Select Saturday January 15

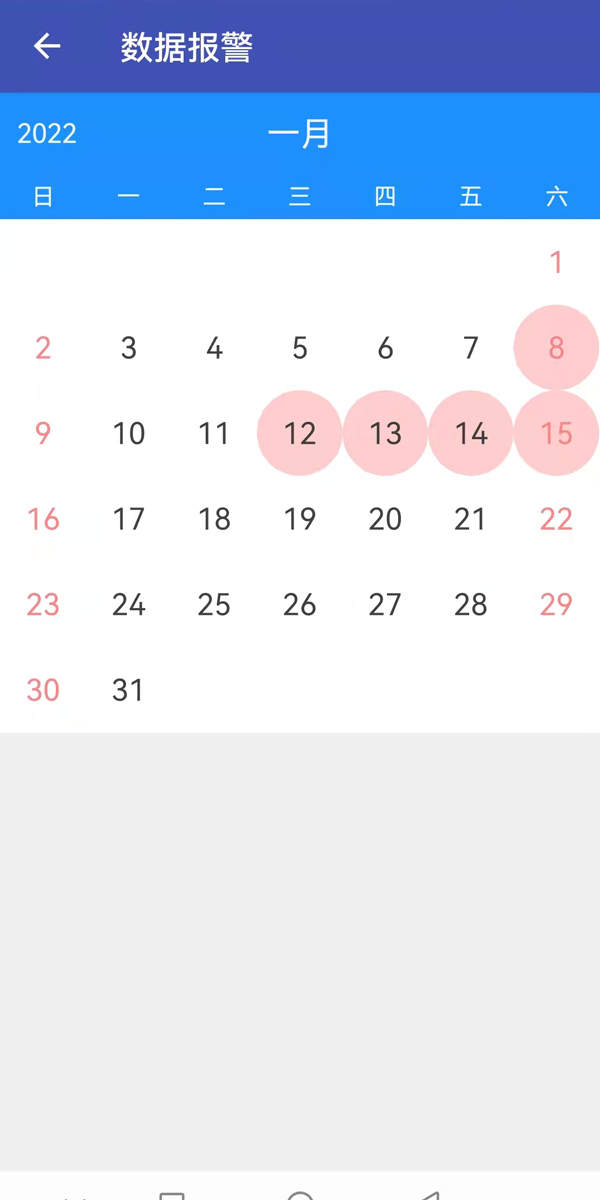coord(556,433)
